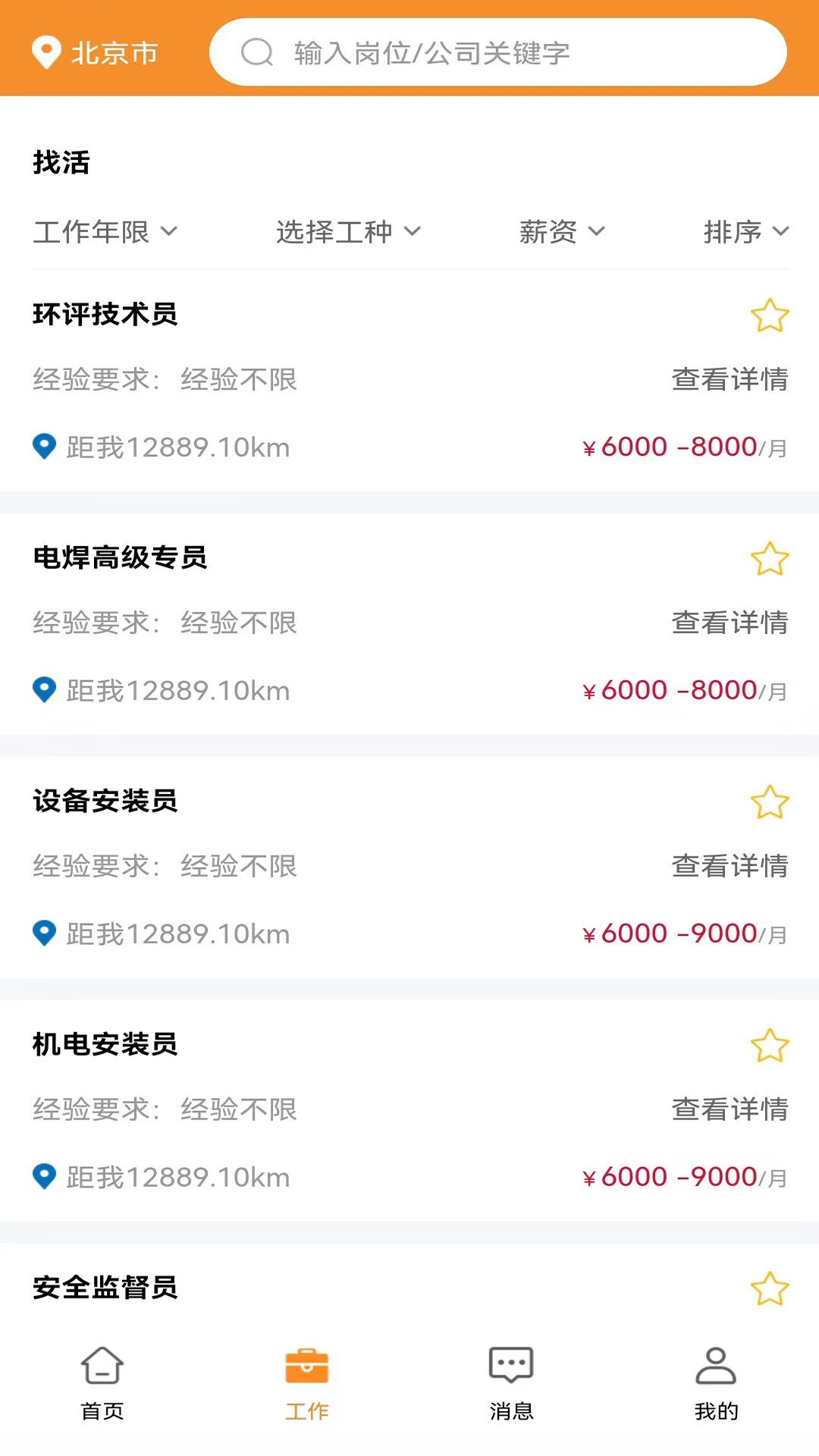Open the 消息 message bubble icon
819x1456 pixels.
pos(511,1363)
